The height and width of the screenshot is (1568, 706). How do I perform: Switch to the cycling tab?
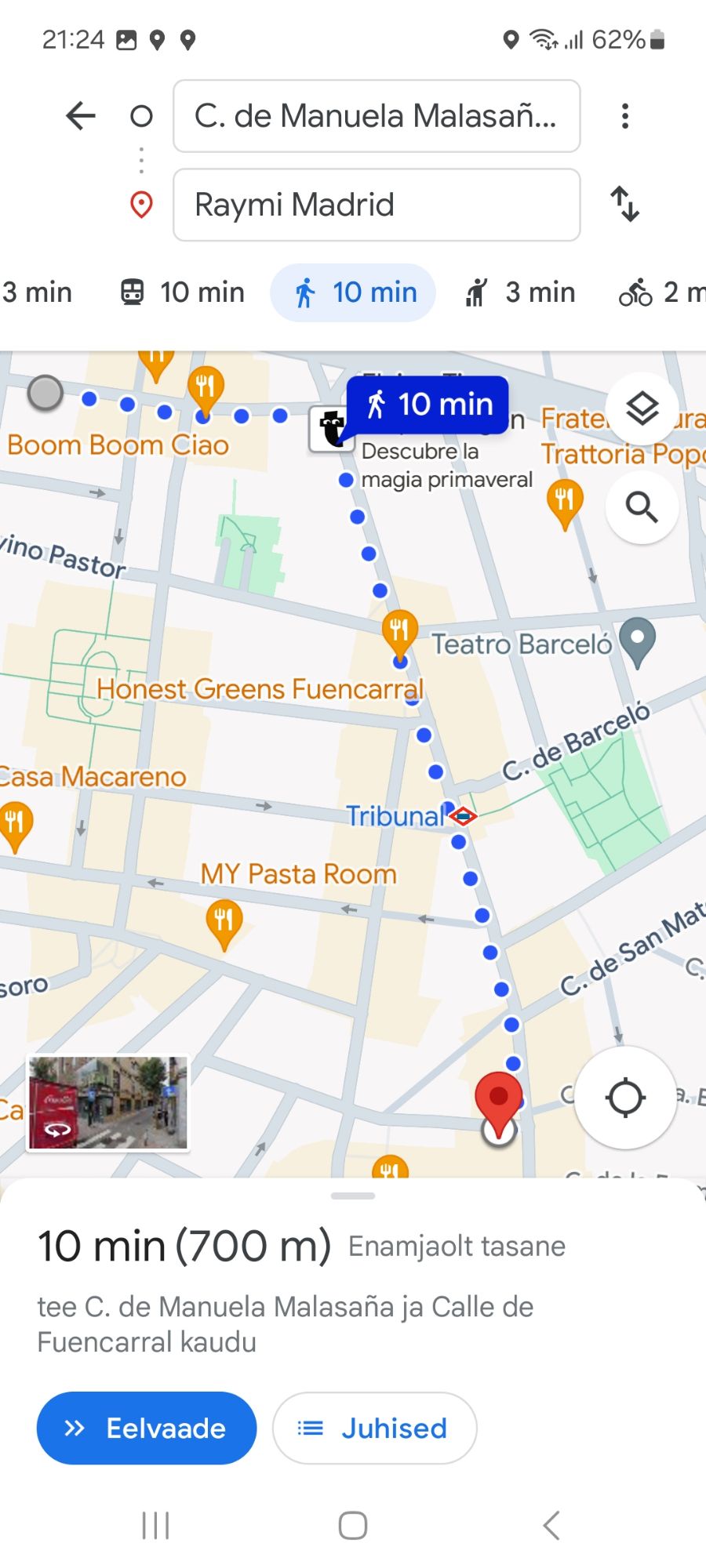pos(659,292)
